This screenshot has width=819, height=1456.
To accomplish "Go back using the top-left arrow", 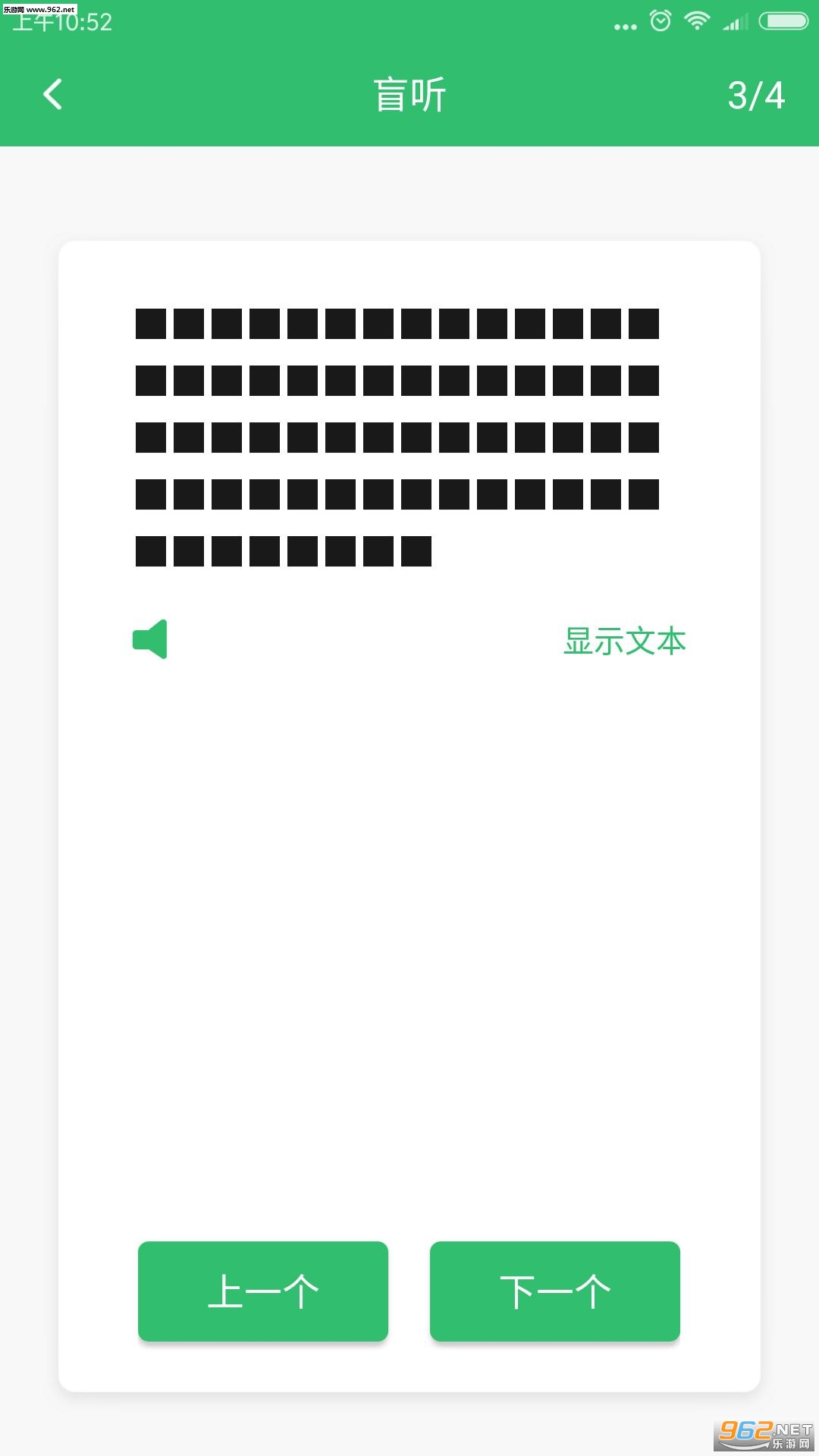I will coord(52,95).
